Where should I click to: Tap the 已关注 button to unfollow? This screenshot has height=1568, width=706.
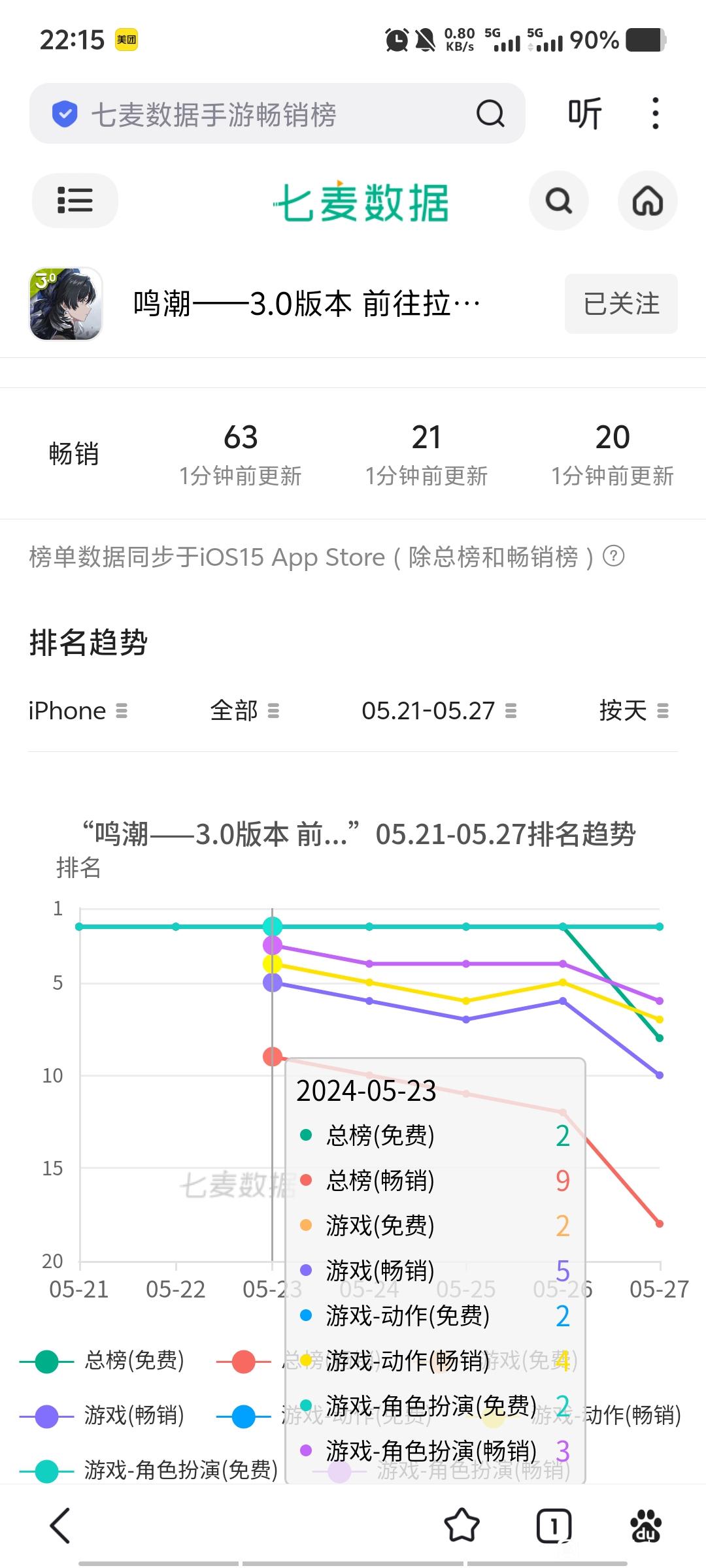coord(621,304)
